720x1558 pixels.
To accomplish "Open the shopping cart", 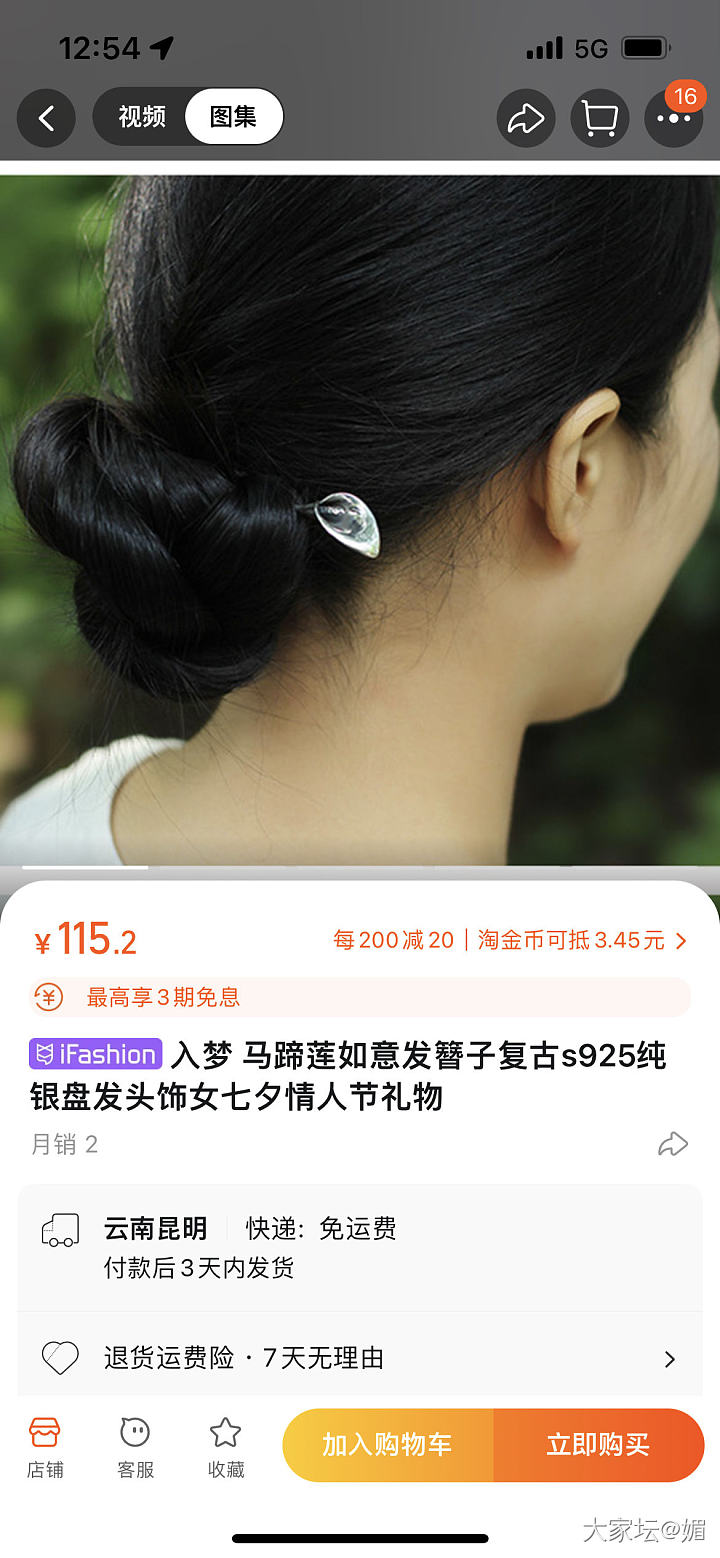I will (599, 118).
